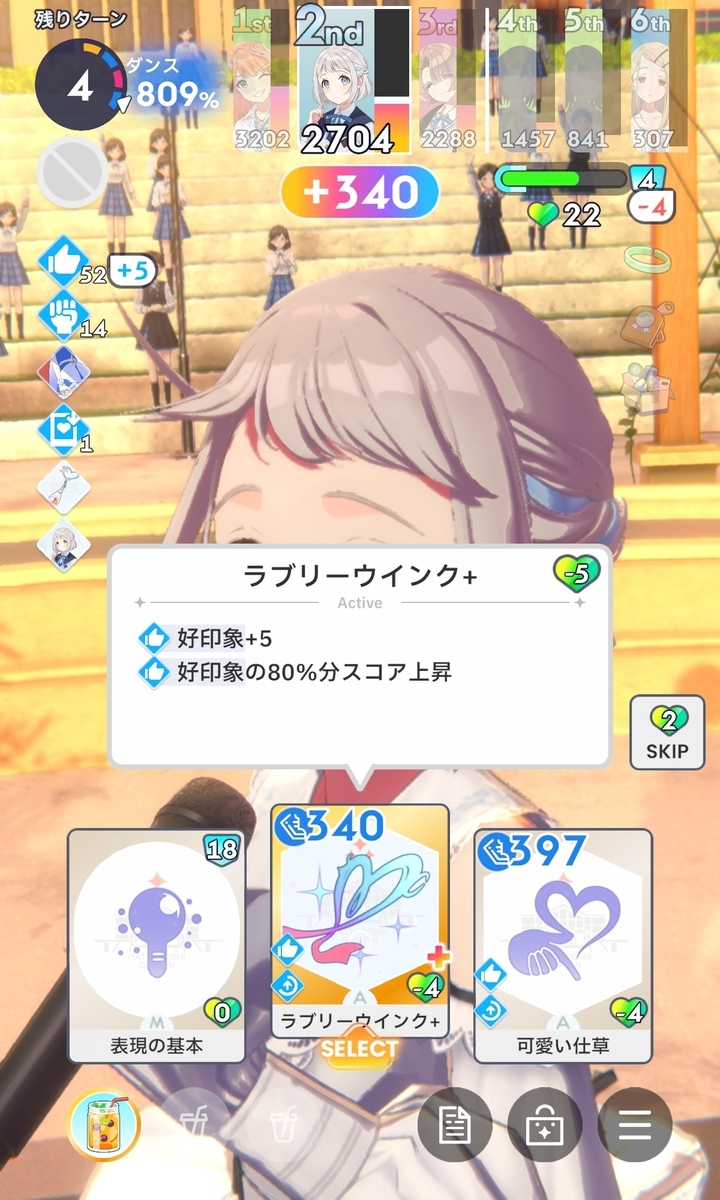Check the fist status icon showing 14

coord(64,318)
